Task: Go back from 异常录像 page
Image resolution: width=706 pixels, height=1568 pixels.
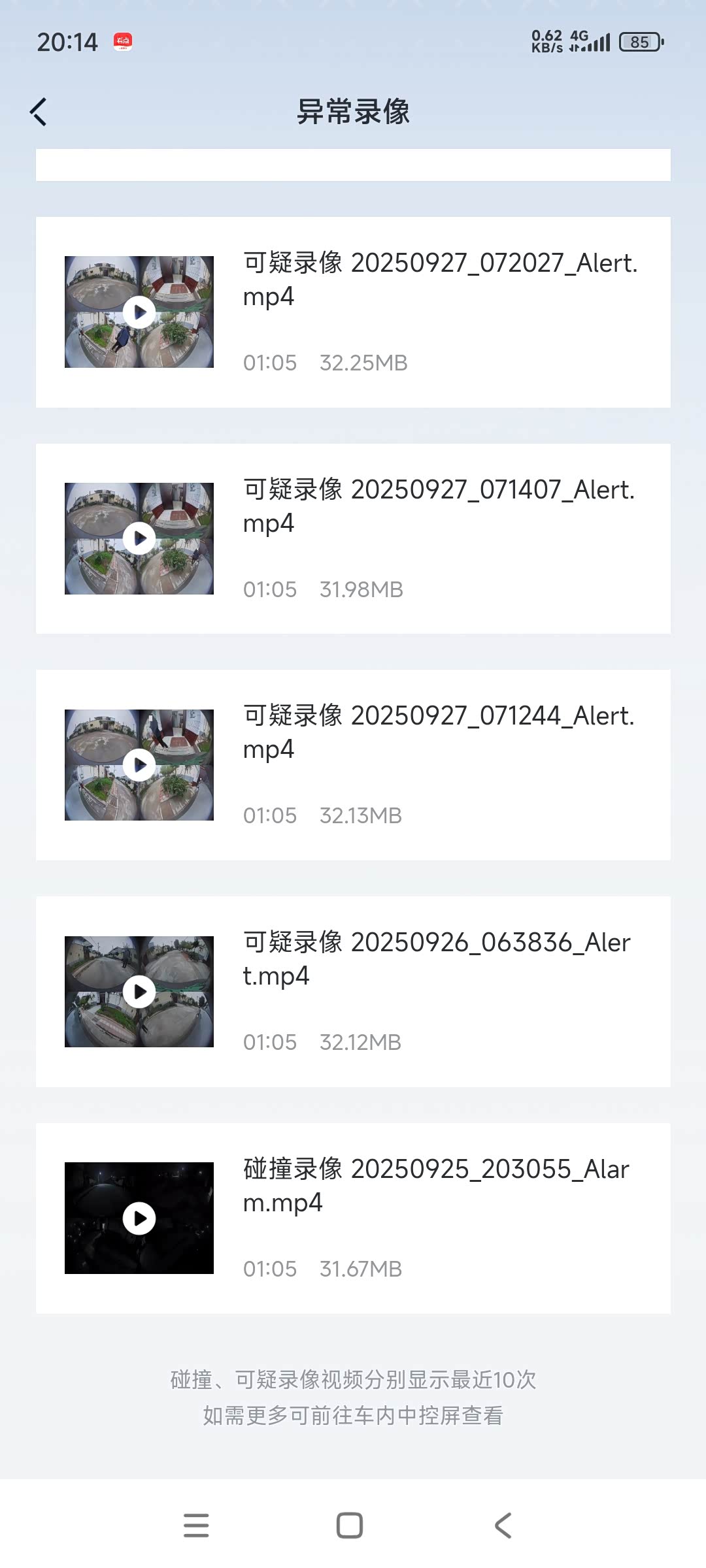Action: click(x=39, y=112)
